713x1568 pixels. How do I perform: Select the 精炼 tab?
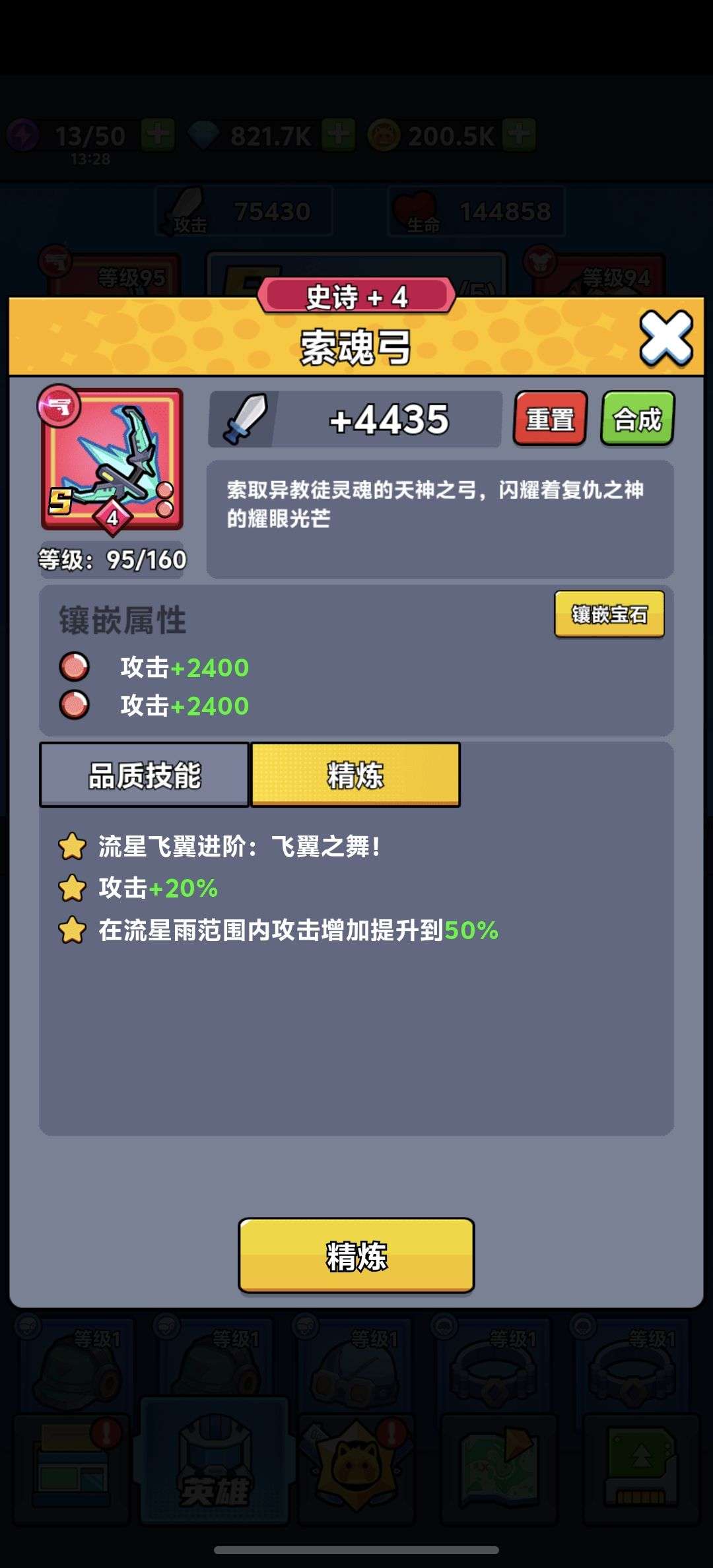355,775
